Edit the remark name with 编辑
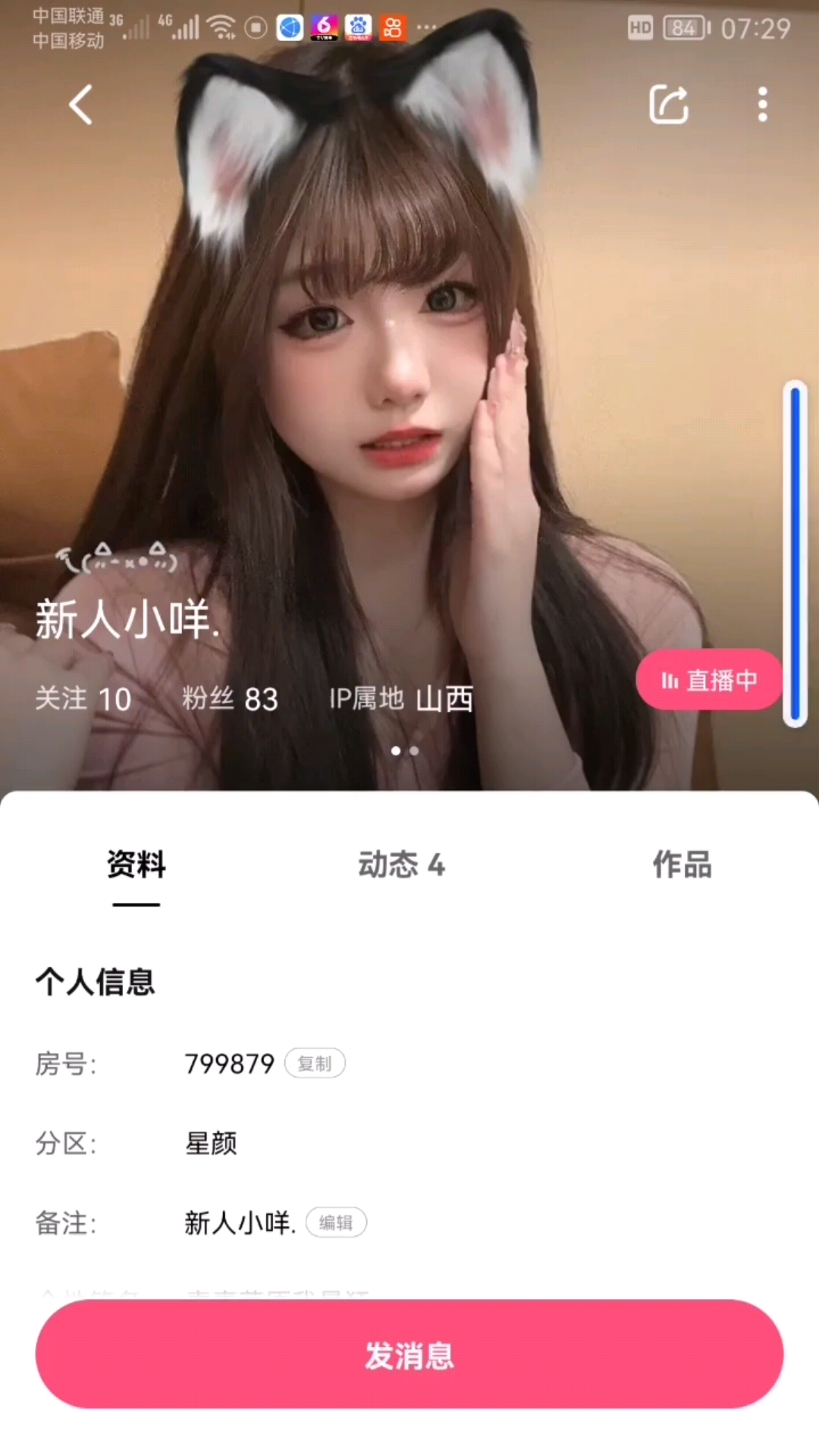Image resolution: width=819 pixels, height=1456 pixels. 336,1222
